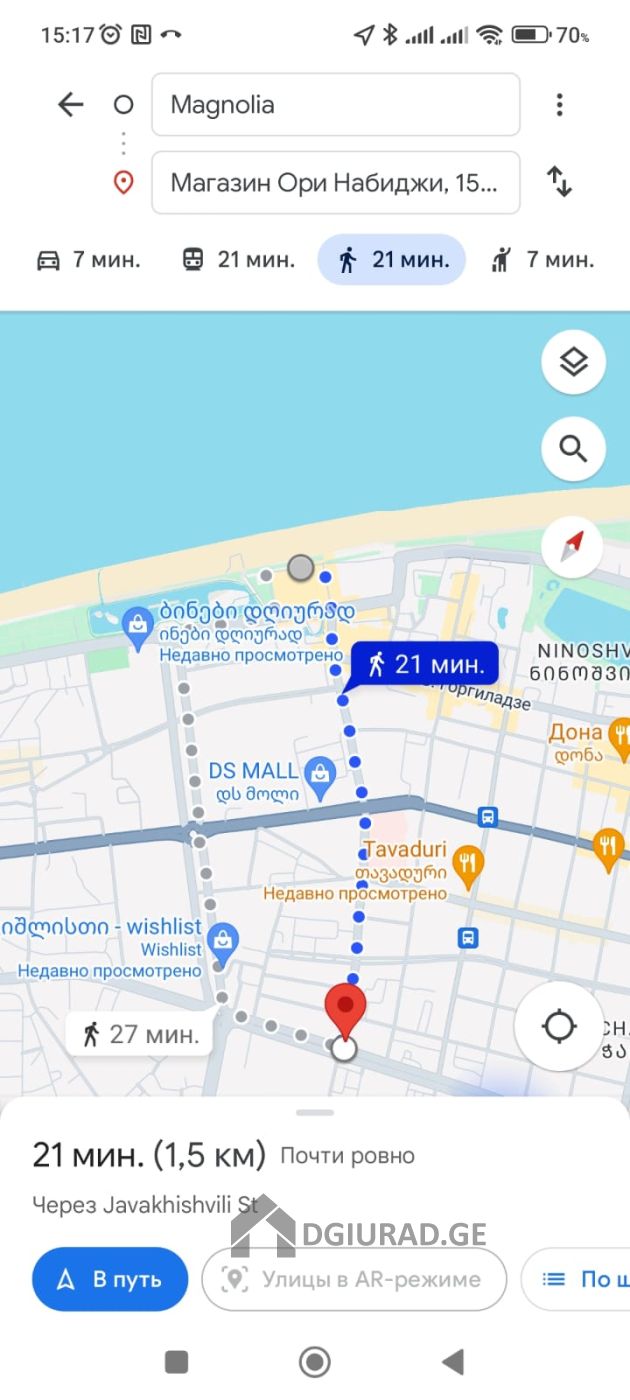Screen dimensions: 630x1400
Task: Open Tavaduri restaurant marker
Action: [466, 860]
